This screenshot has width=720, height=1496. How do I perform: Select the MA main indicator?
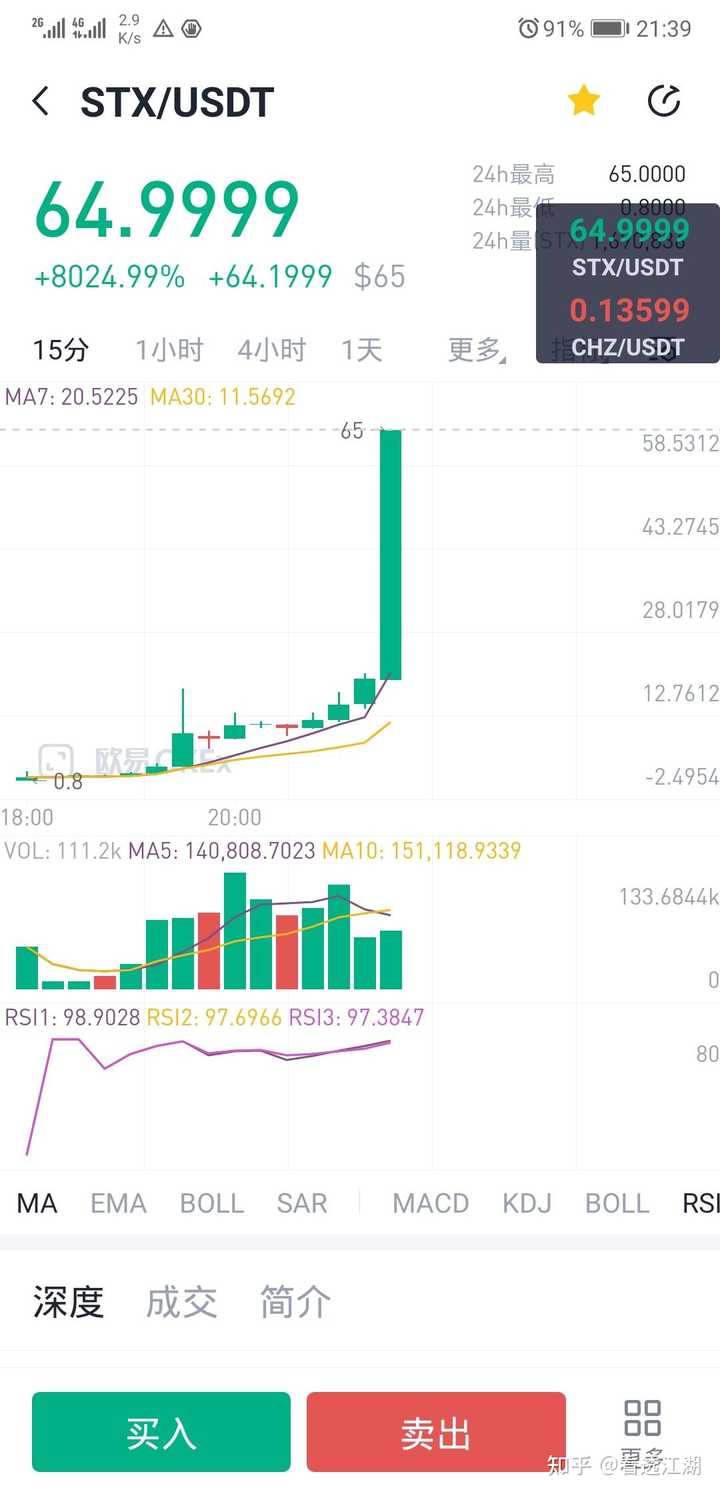click(37, 1203)
